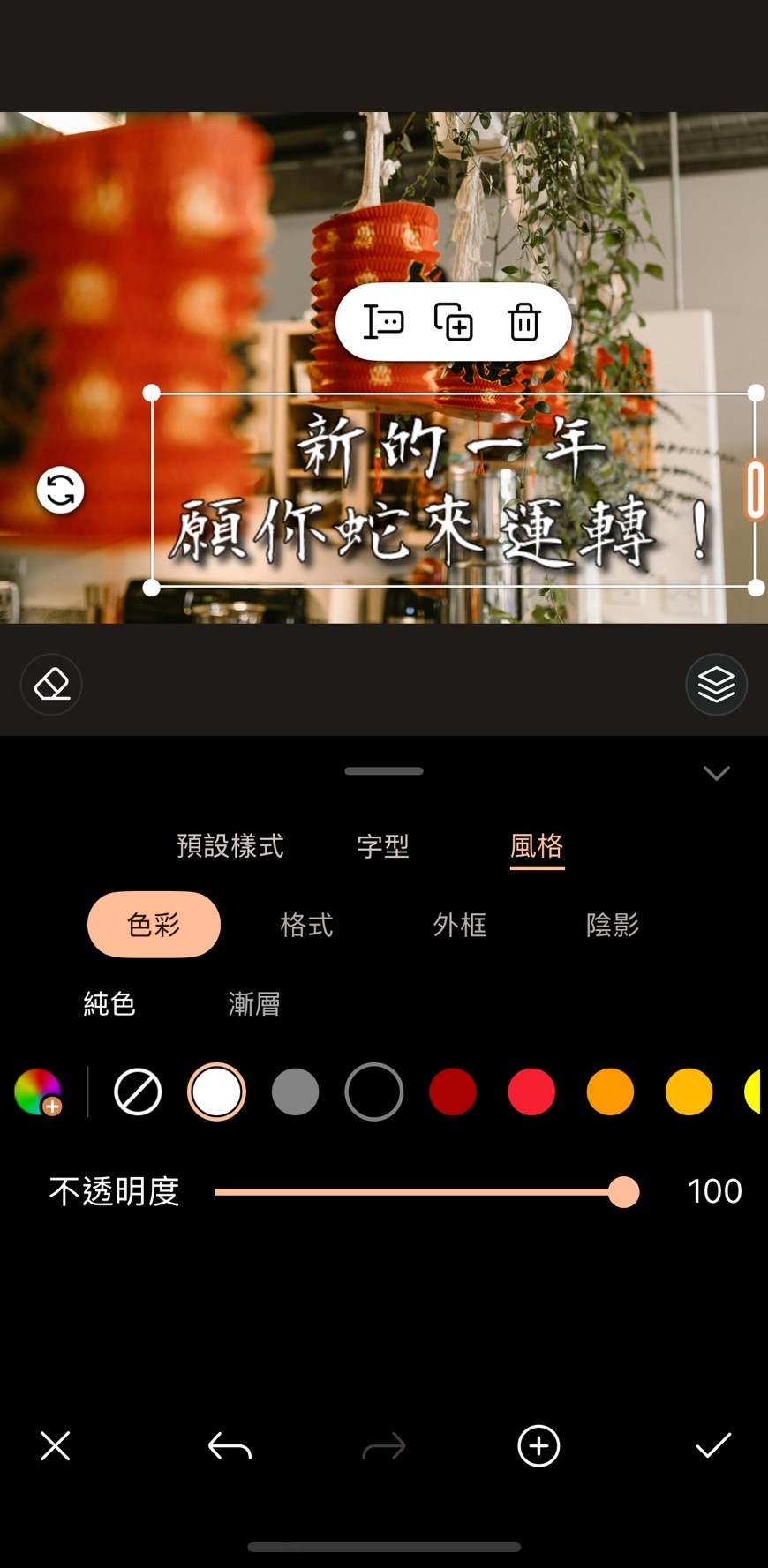The image size is (768, 1568).
Task: Tap the undo arrow at the bottom
Action: [x=229, y=1447]
